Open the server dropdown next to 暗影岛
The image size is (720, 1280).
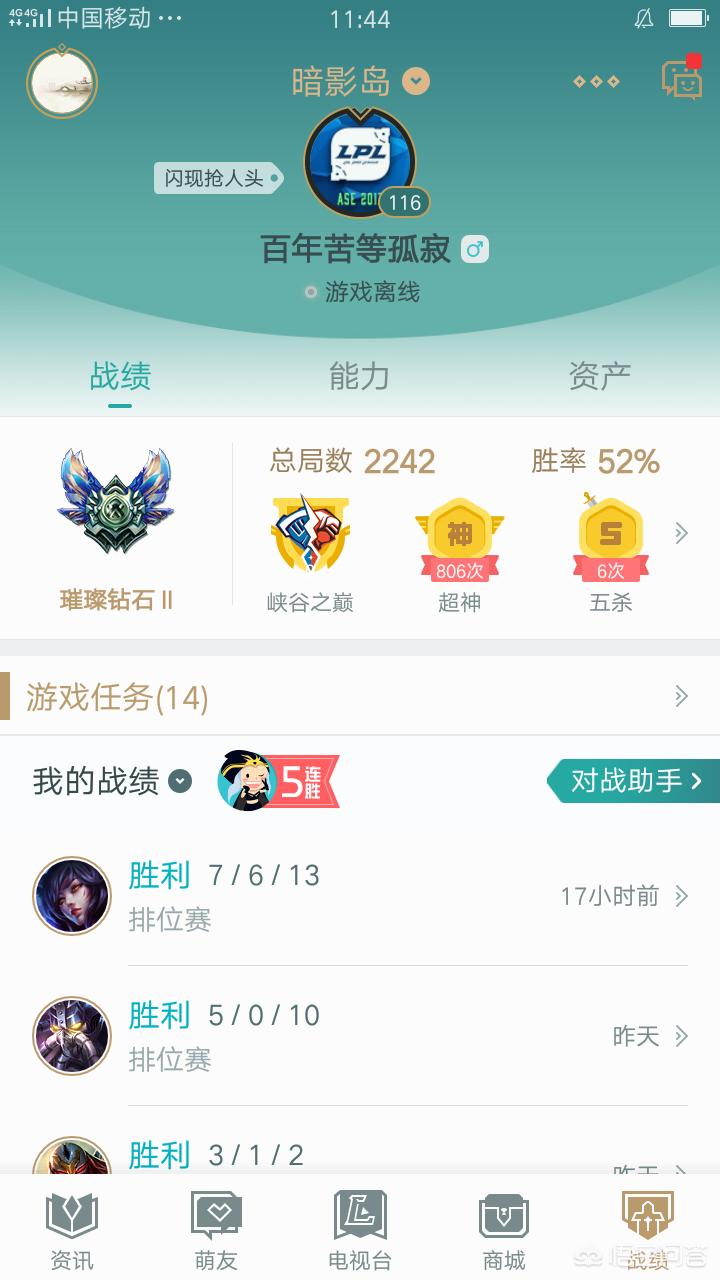pos(416,81)
